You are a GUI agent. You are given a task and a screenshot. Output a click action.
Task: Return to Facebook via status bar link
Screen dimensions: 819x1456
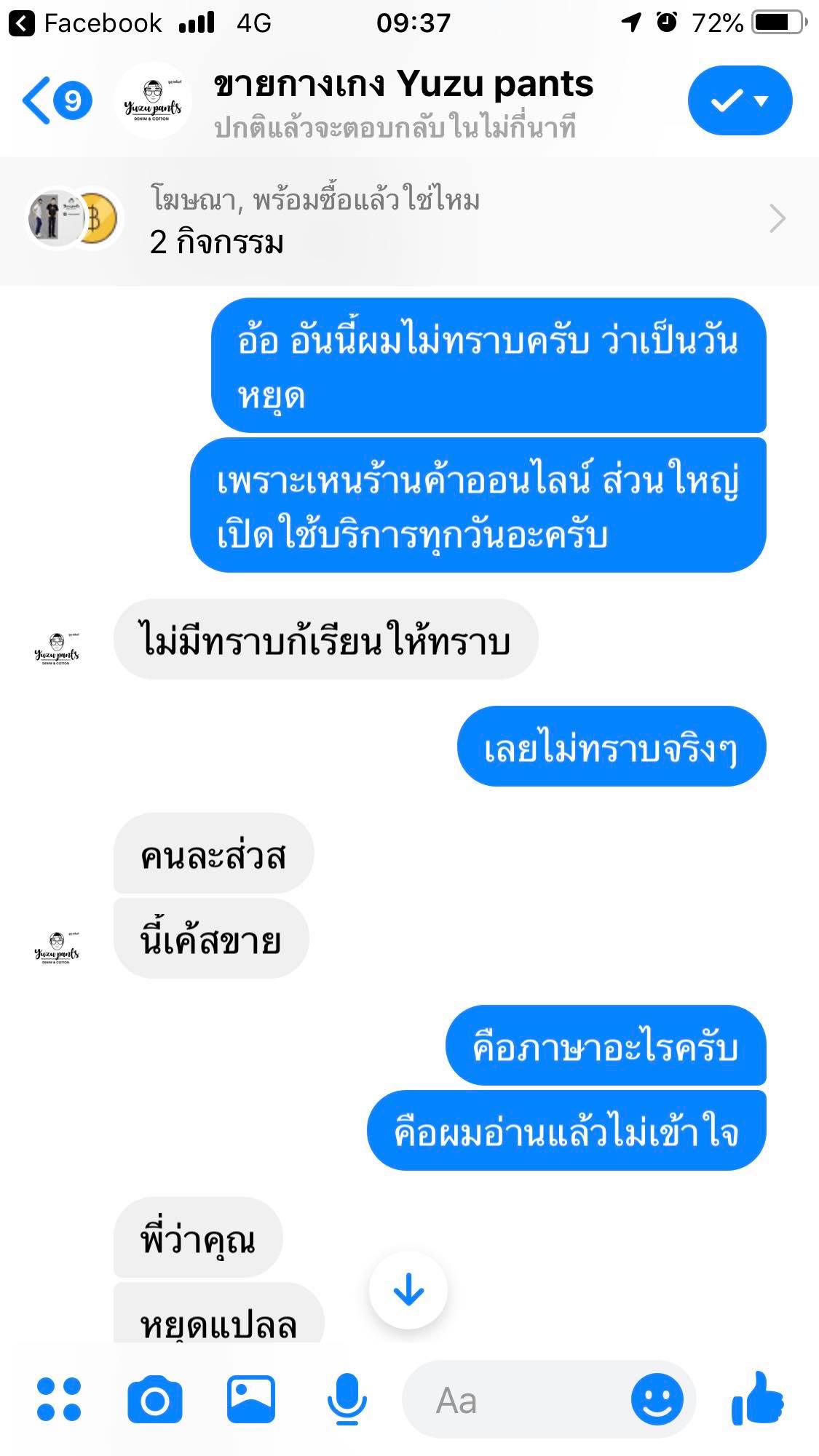tap(86, 23)
